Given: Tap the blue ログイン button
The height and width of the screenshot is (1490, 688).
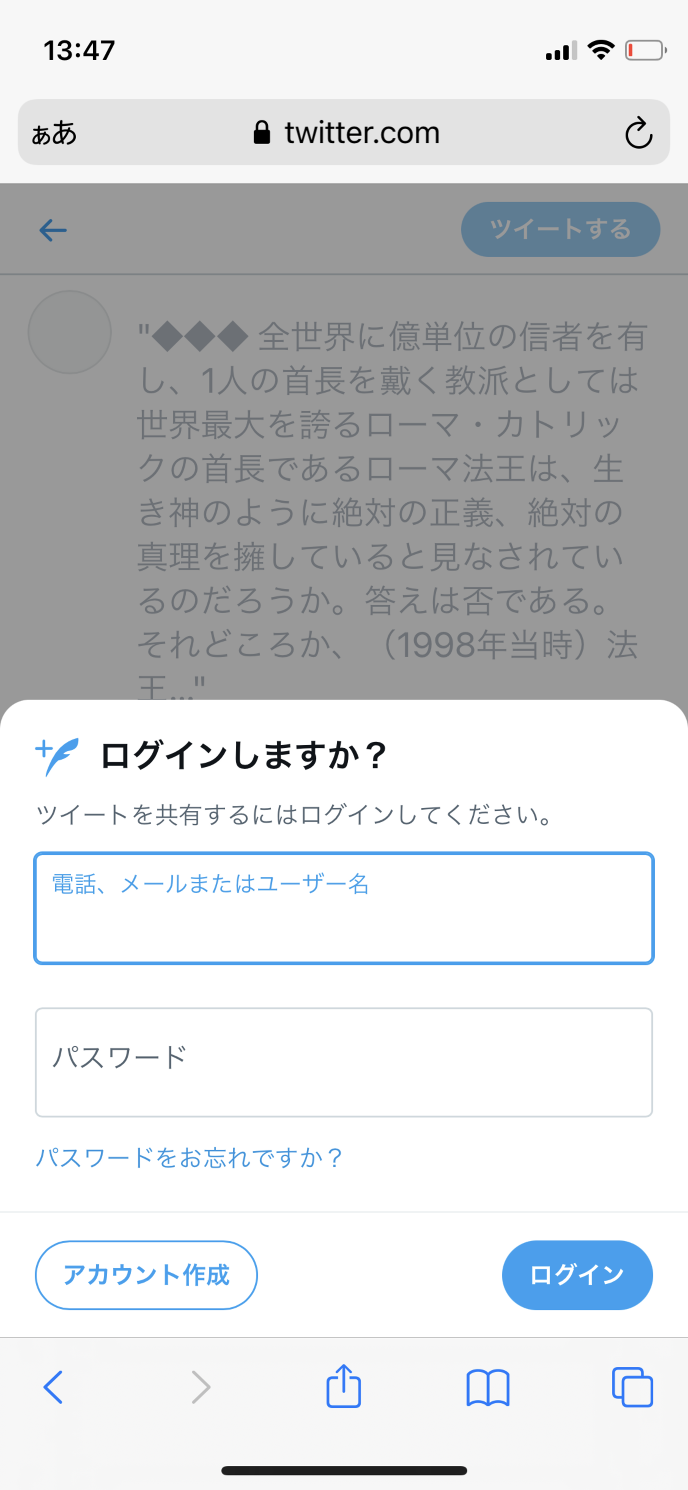Looking at the screenshot, I should (x=577, y=1275).
